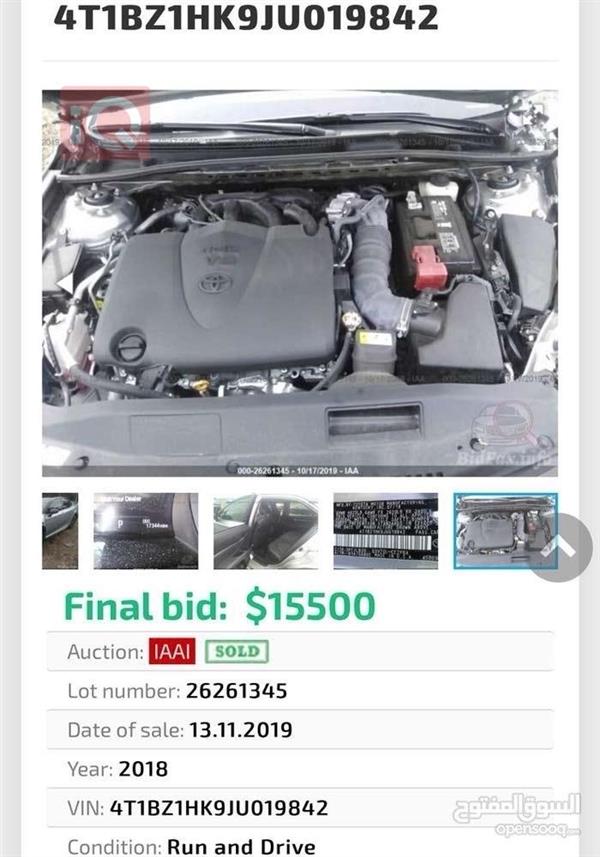Viewport: 600px width, 857px height.
Task: Select the rear seat interior thumbnail
Action: click(x=265, y=530)
